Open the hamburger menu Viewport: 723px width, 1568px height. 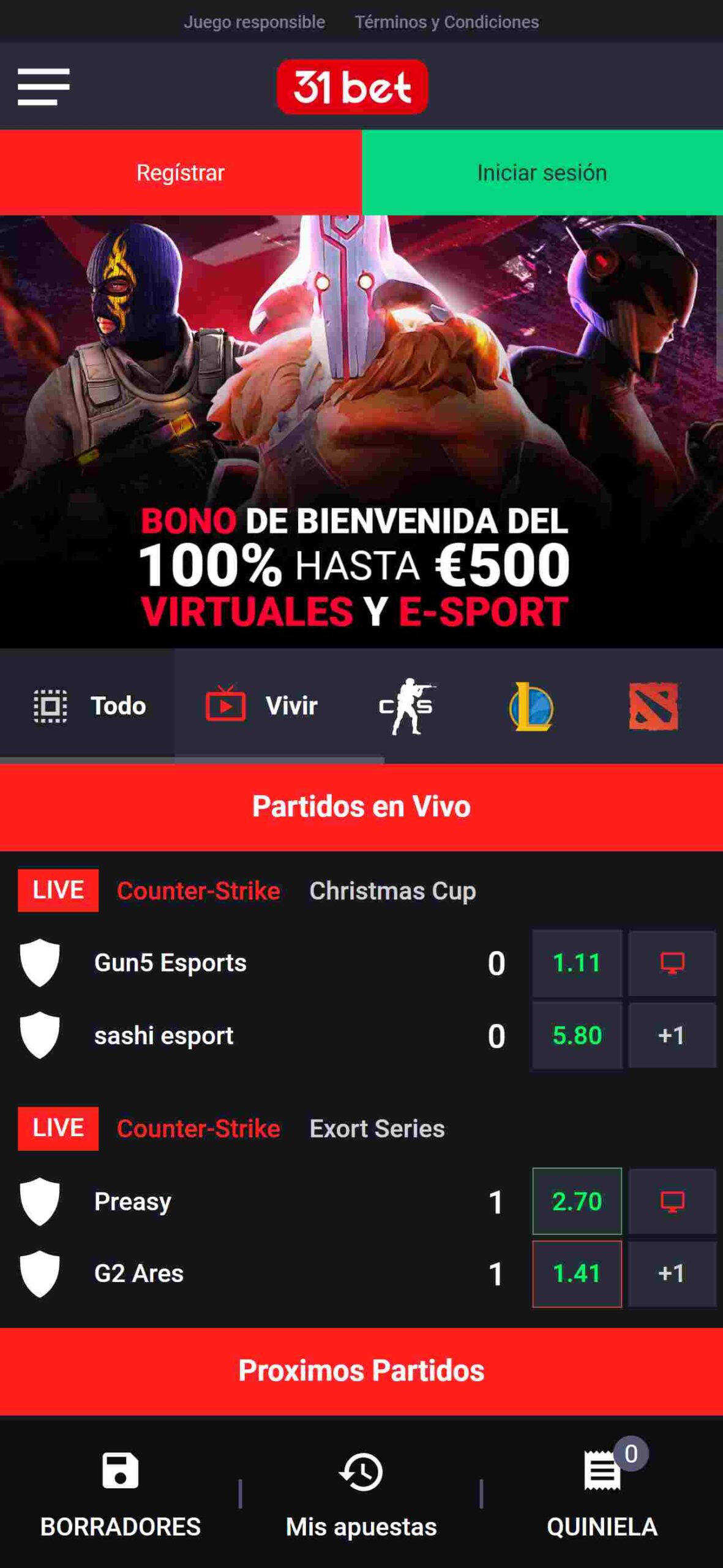(43, 86)
